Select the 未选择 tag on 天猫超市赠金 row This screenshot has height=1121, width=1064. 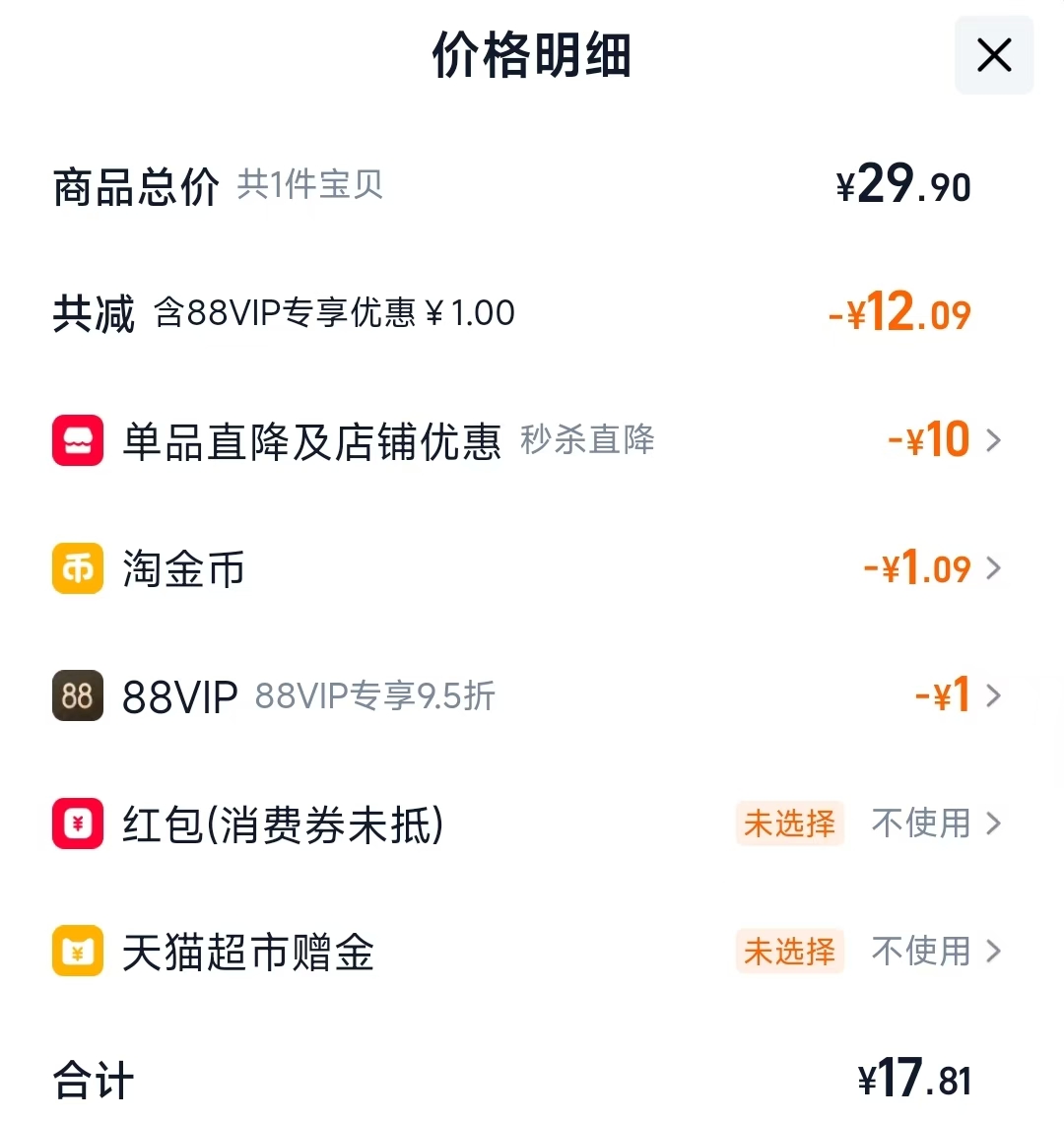tap(790, 953)
